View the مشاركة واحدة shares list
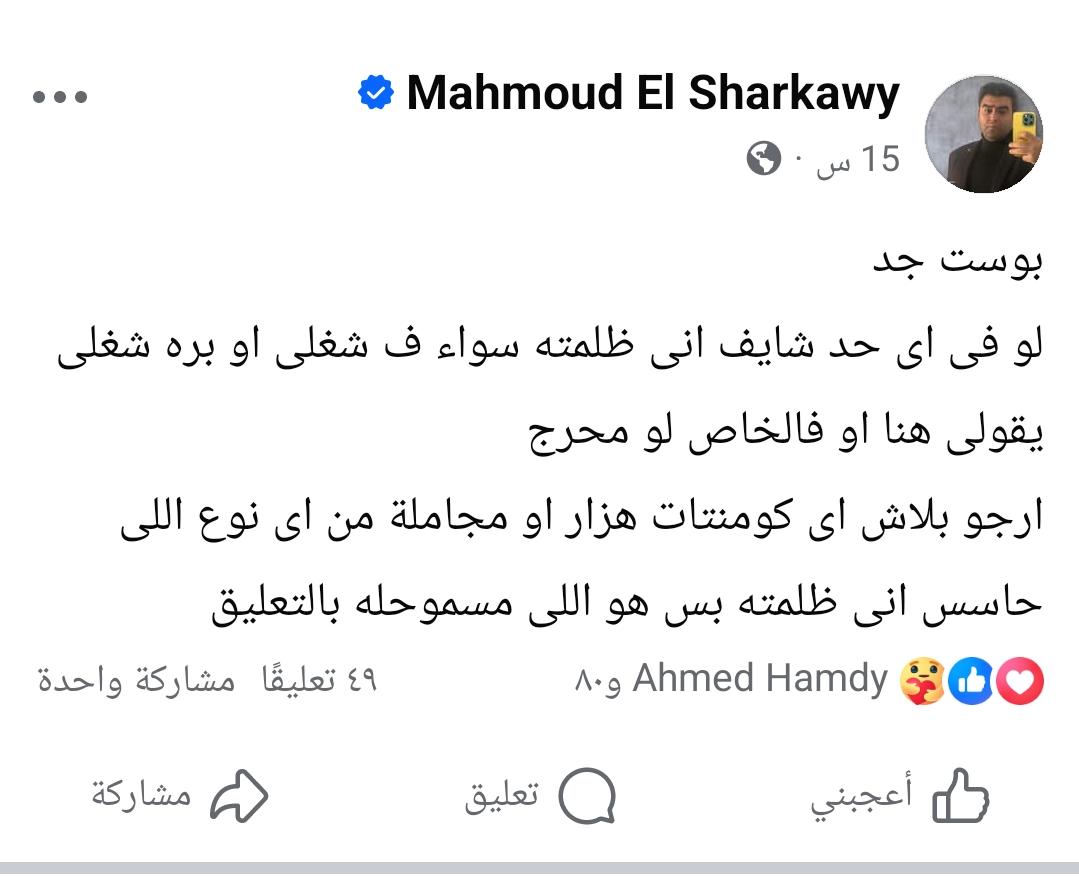The image size is (1079, 876). (x=136, y=681)
